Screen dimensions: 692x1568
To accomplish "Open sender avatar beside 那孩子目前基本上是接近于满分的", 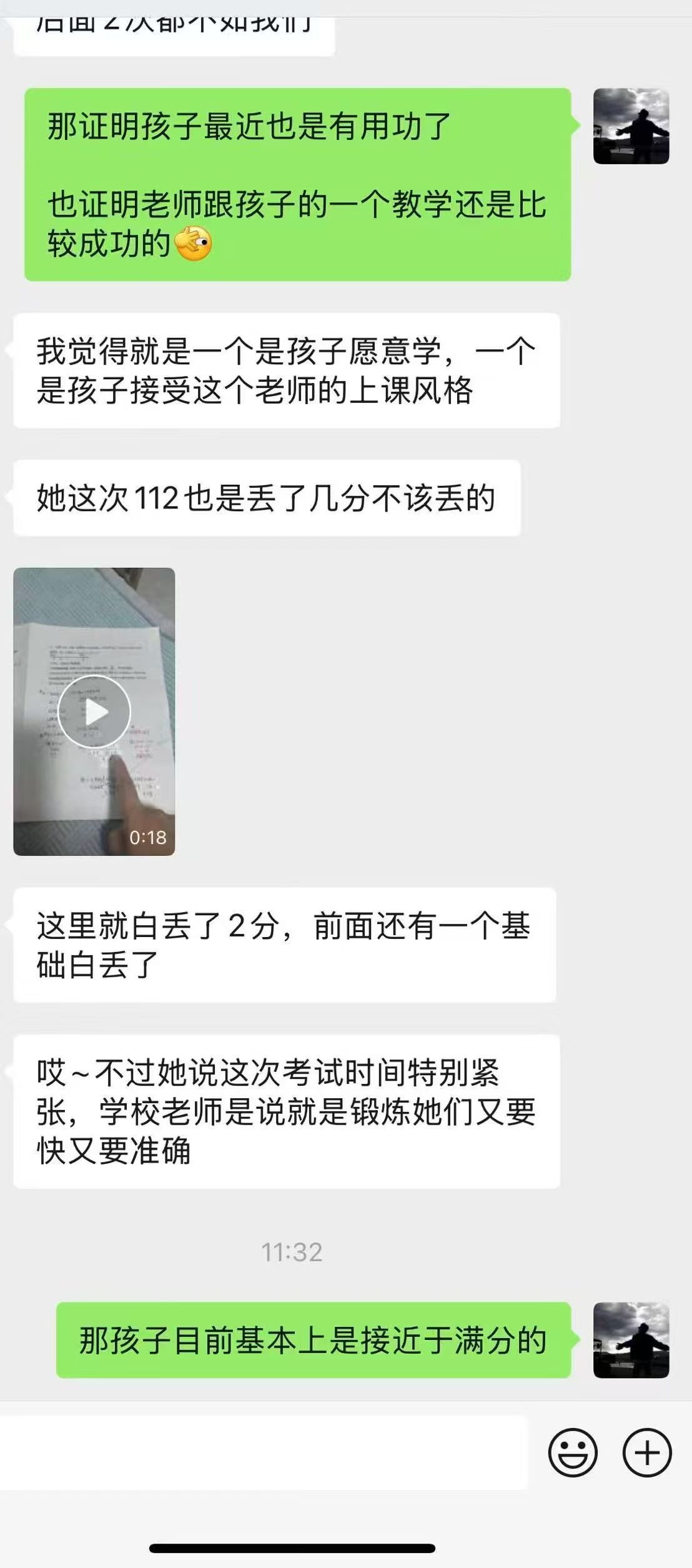I will (x=631, y=1340).
